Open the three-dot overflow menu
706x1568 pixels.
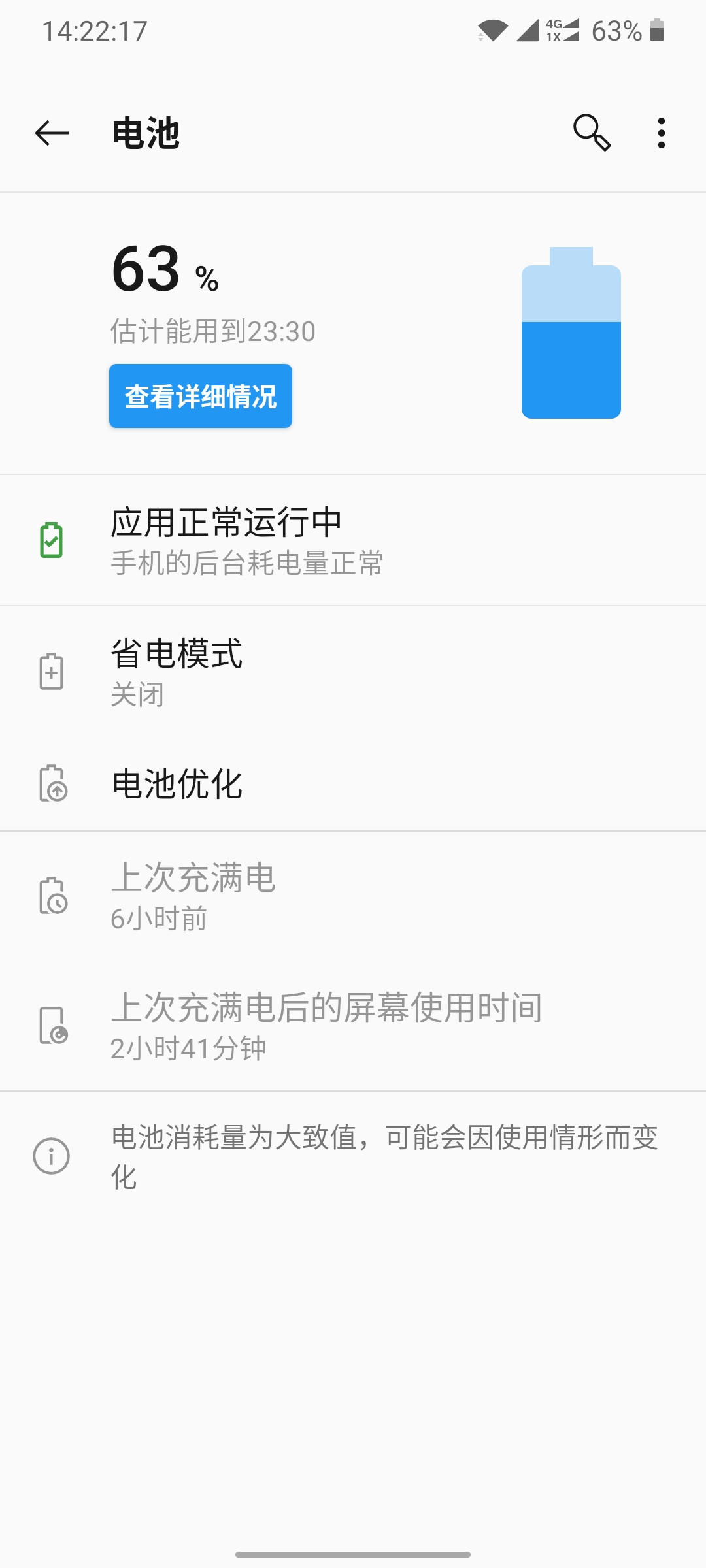[x=662, y=133]
